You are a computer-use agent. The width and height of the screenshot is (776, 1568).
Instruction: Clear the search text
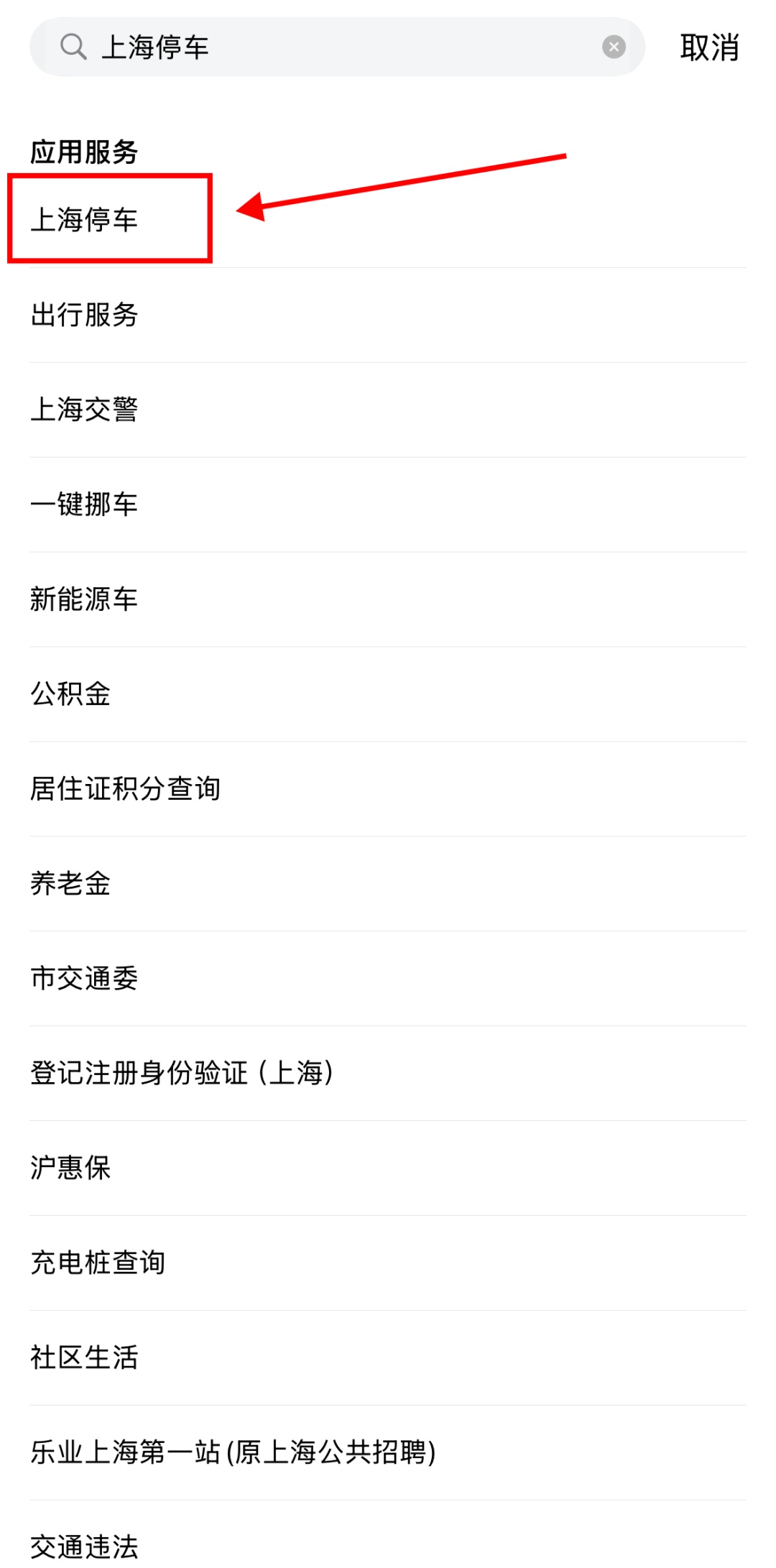pyautogui.click(x=614, y=47)
